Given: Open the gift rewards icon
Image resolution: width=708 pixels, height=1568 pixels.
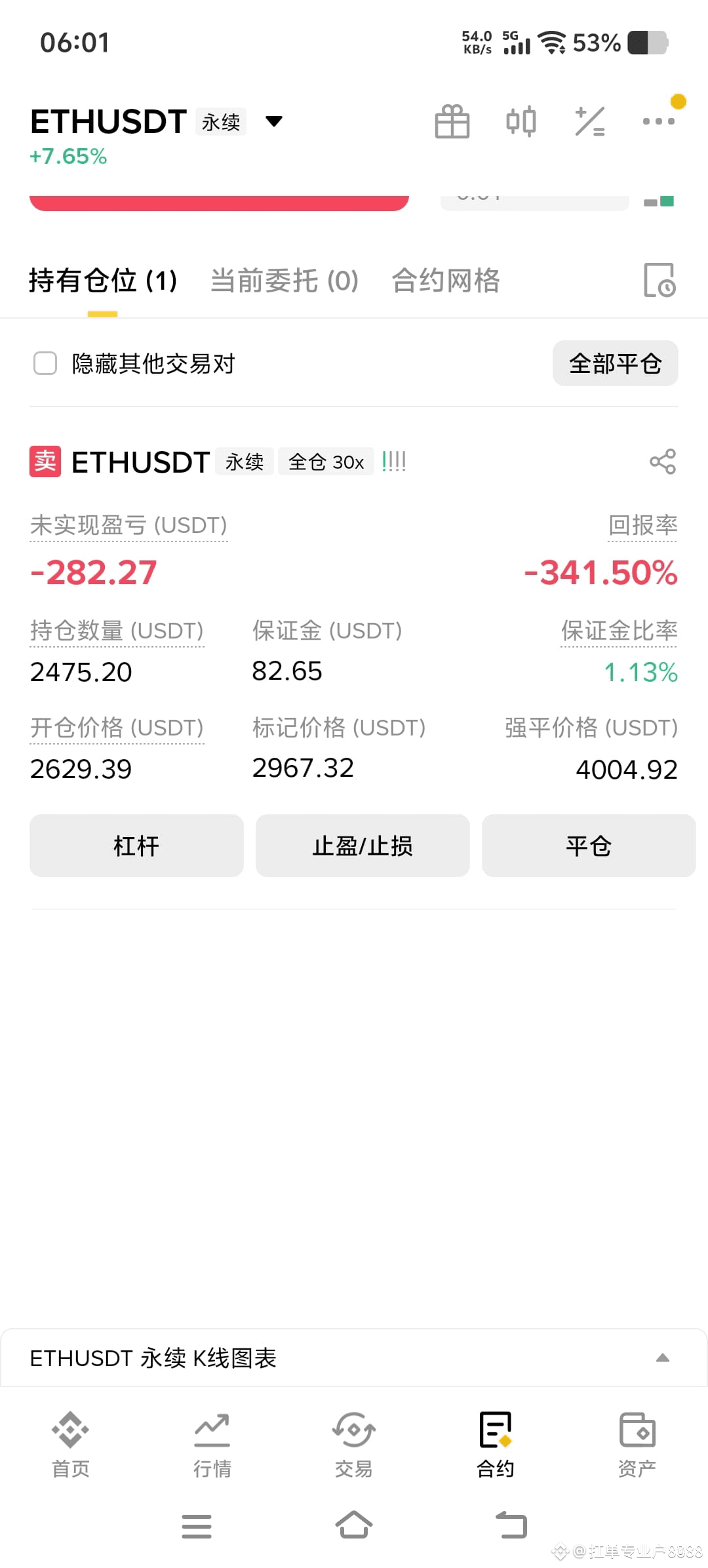Looking at the screenshot, I should point(452,121).
